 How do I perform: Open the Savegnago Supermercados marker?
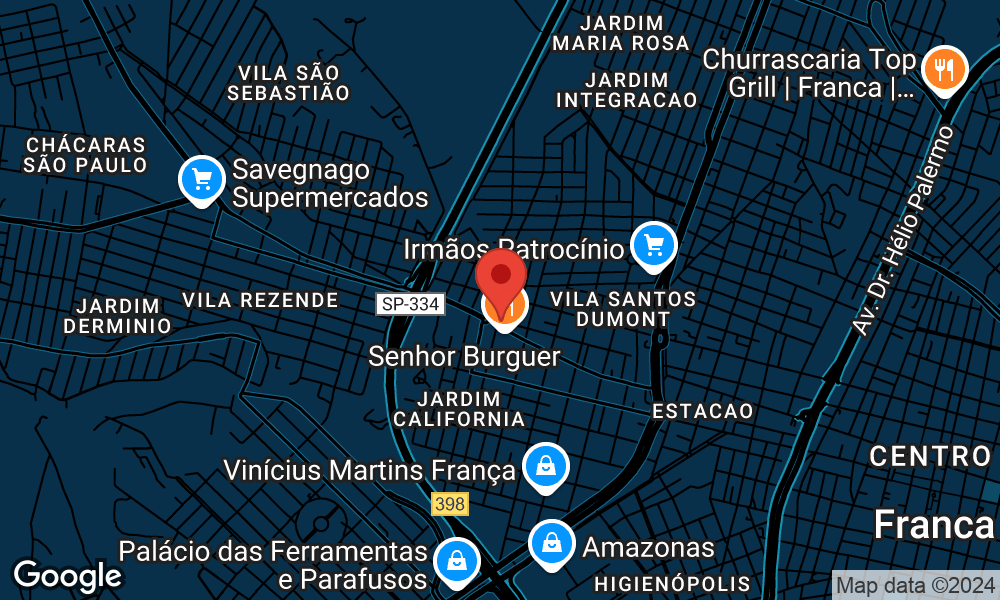click(202, 180)
